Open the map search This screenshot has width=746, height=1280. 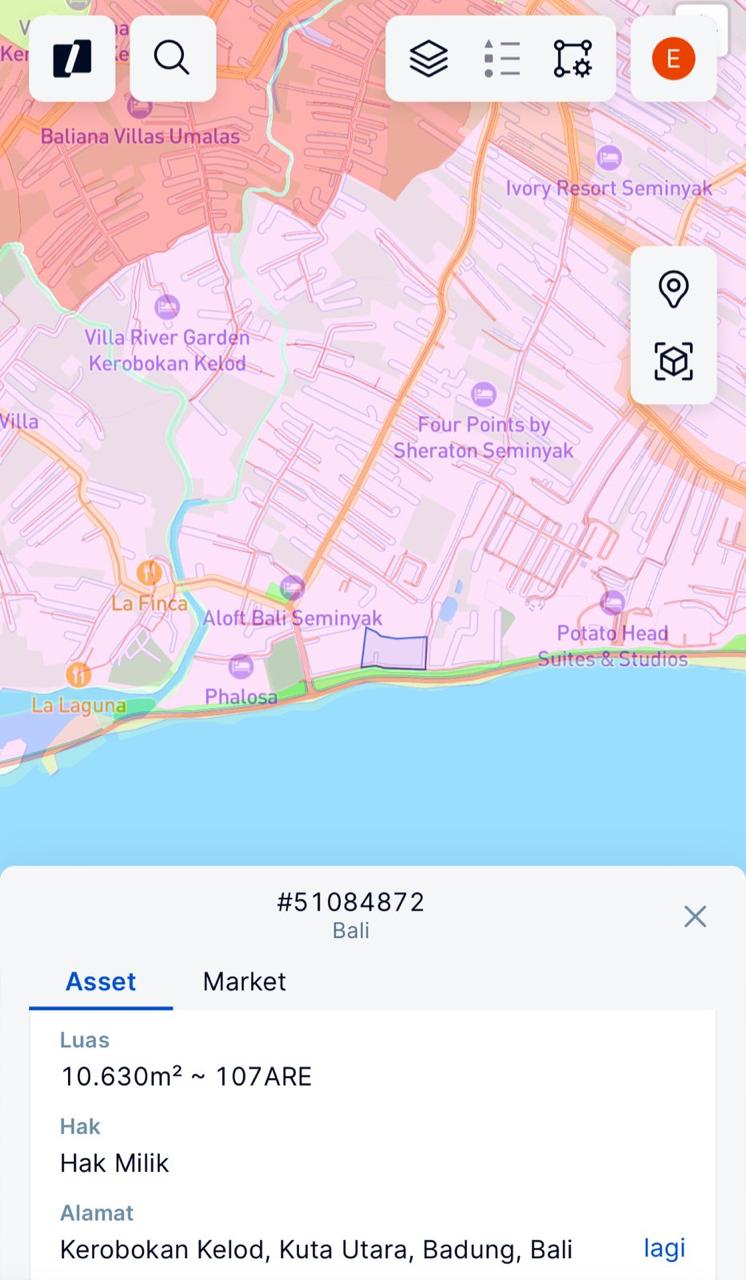172,58
